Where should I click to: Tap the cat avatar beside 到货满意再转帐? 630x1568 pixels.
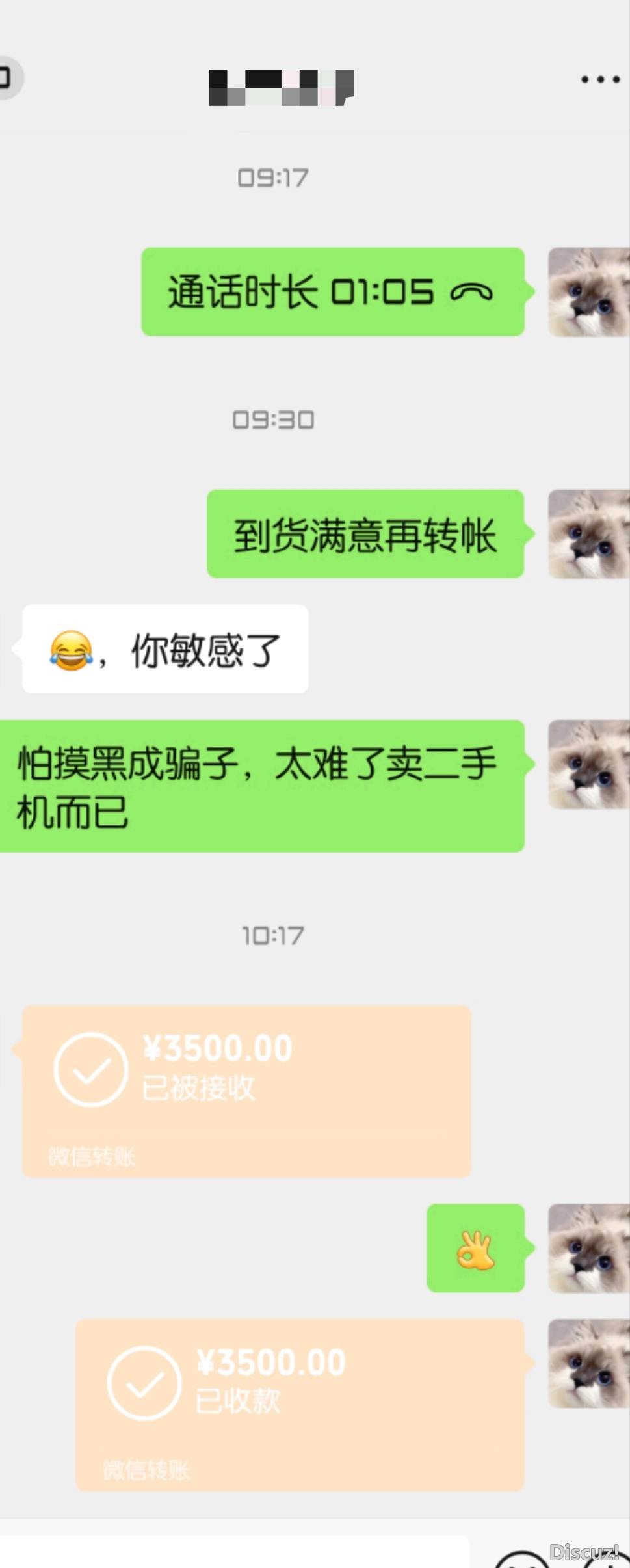pos(588,534)
